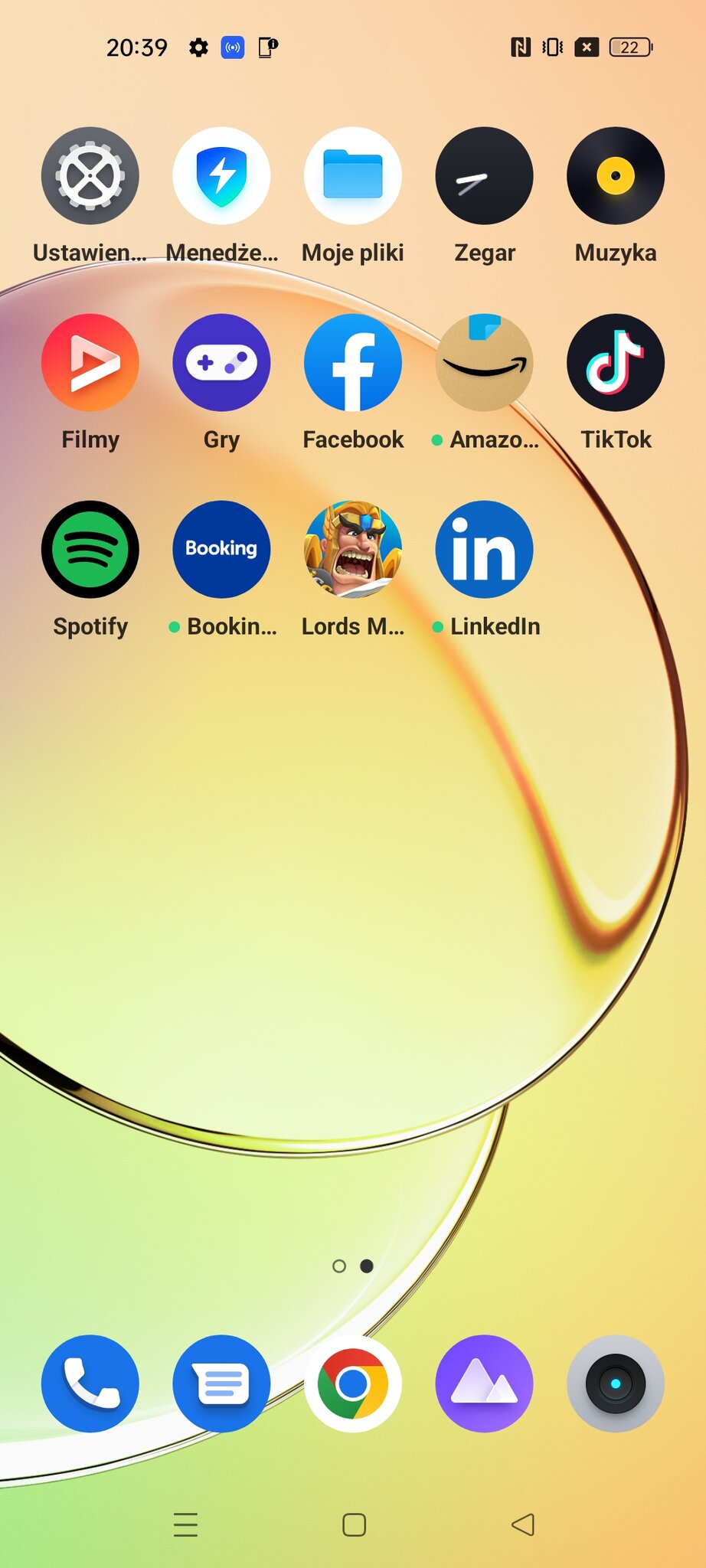Open the Ustawienia settings app
Viewport: 706px width, 1568px height.
[90, 176]
